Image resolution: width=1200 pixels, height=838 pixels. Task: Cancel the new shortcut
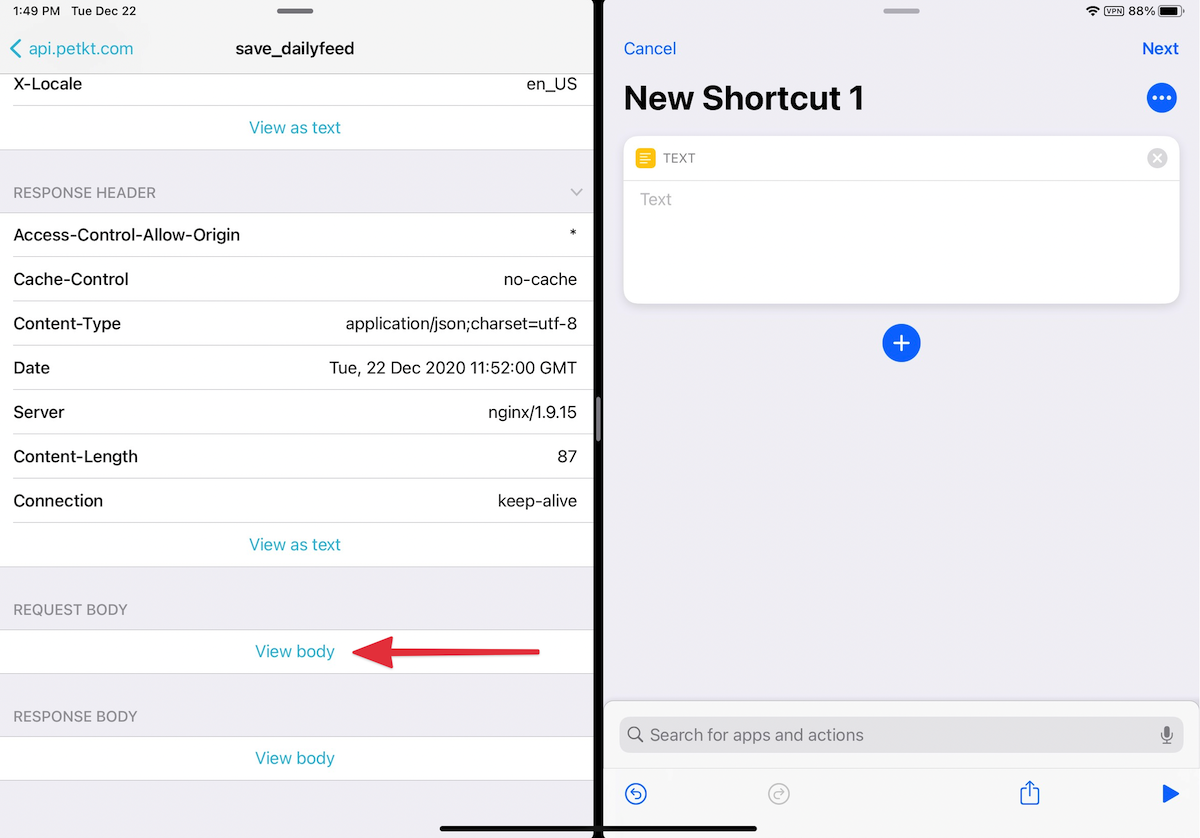point(650,48)
